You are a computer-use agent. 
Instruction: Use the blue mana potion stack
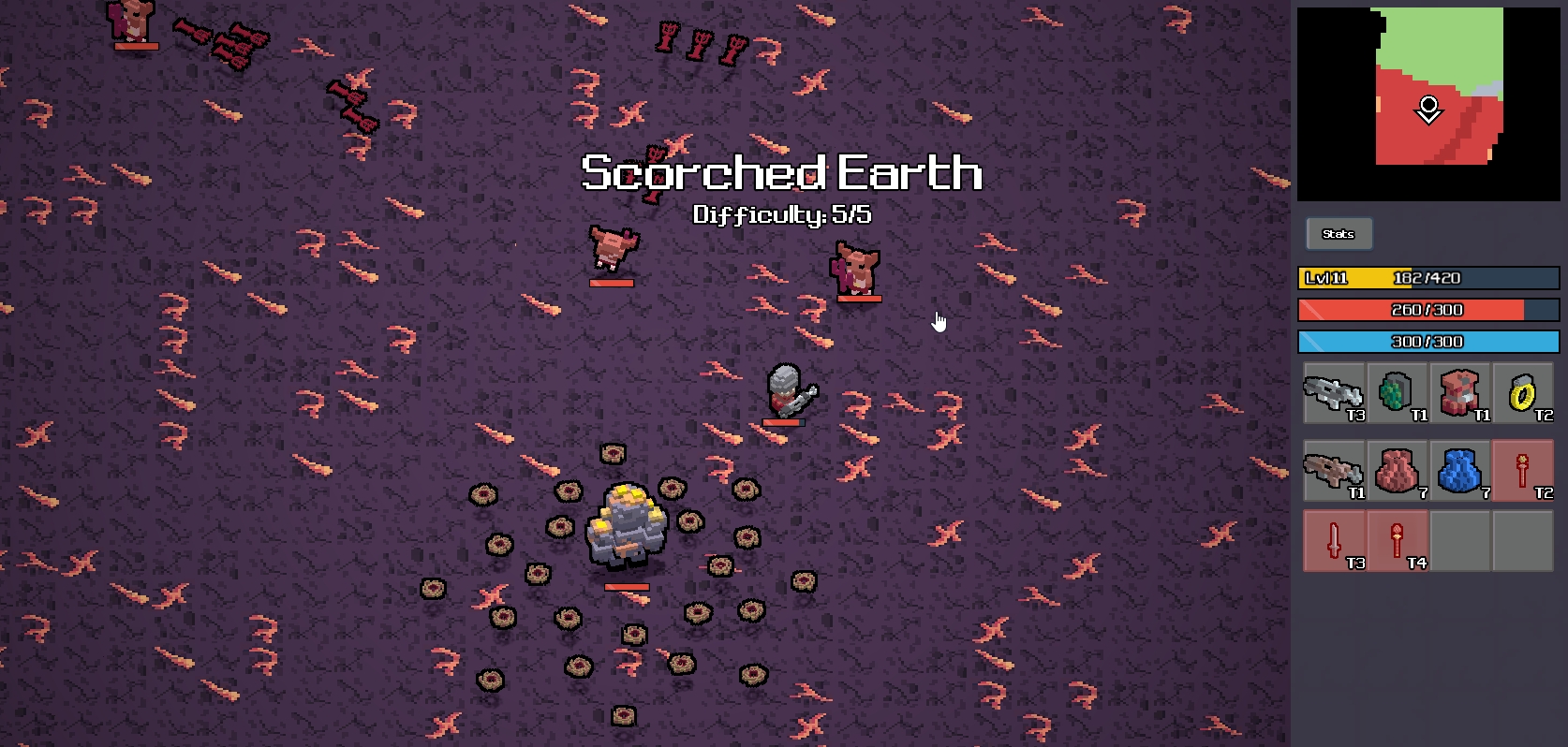pyautogui.click(x=1459, y=471)
